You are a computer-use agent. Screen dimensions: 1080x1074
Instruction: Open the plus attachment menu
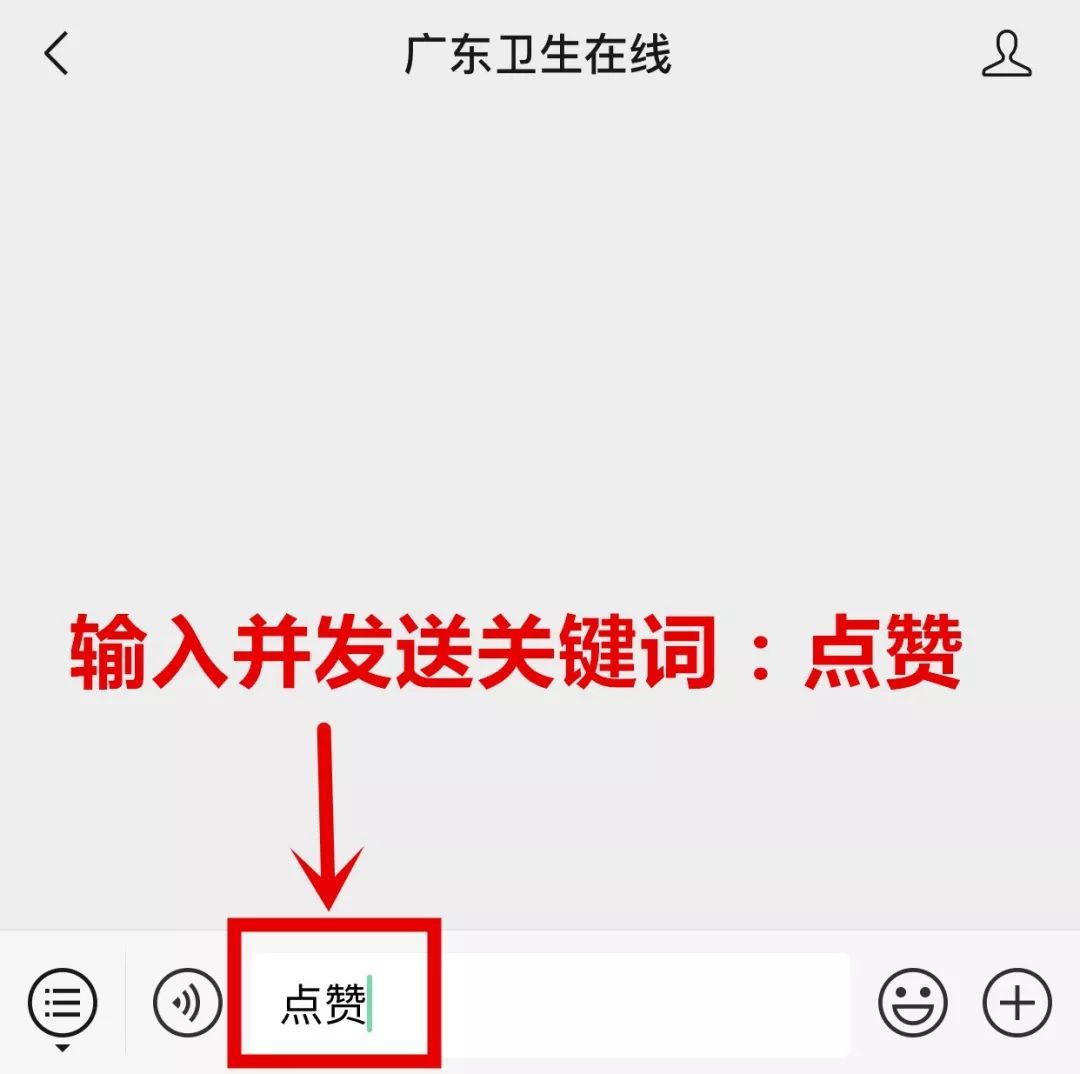pyautogui.click(x=1017, y=1002)
